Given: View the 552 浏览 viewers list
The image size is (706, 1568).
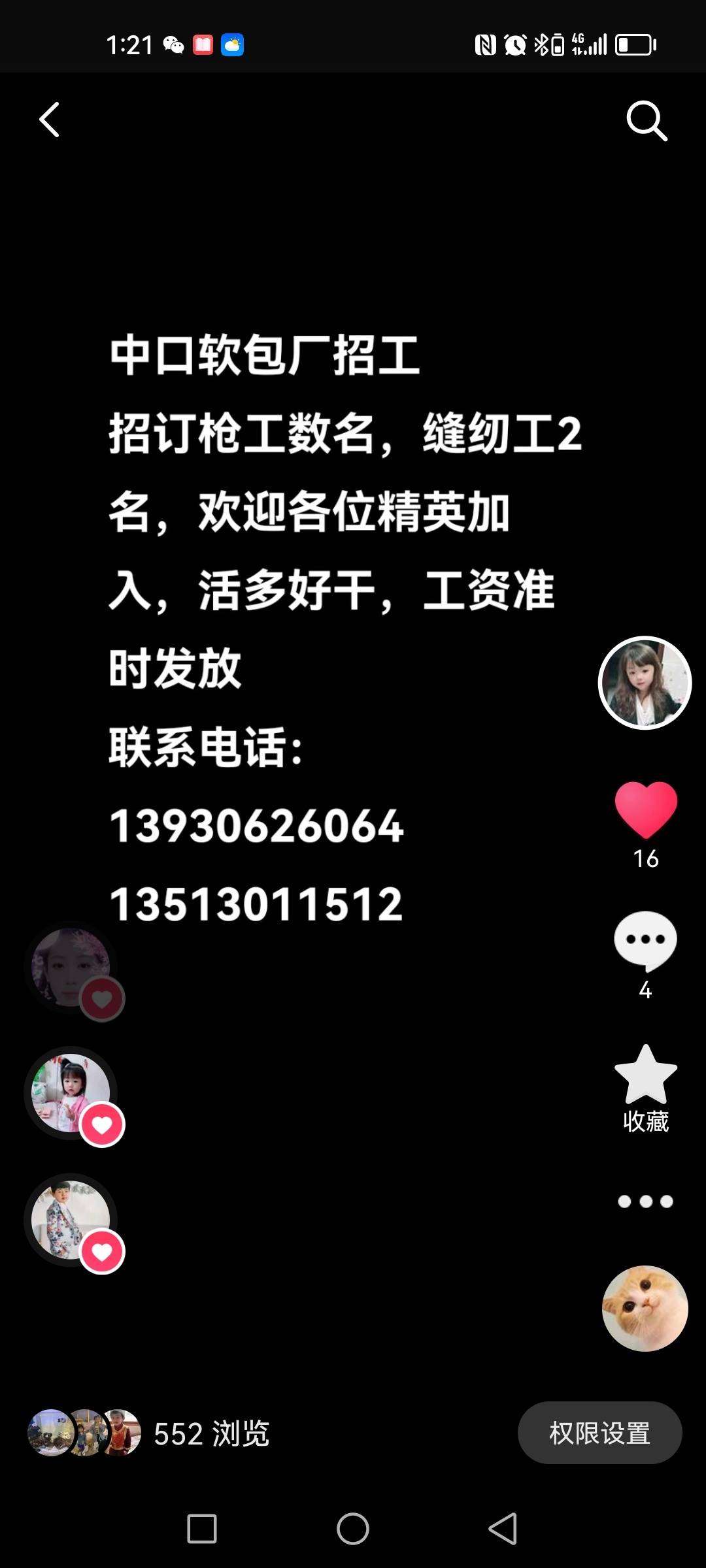Looking at the screenshot, I should click(x=210, y=1433).
